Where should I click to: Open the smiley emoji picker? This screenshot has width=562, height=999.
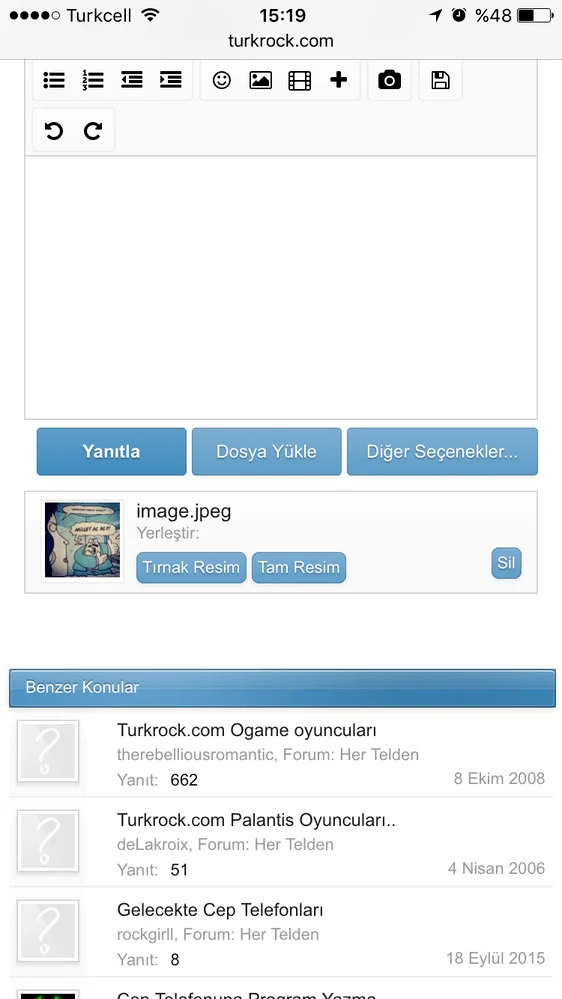point(222,80)
